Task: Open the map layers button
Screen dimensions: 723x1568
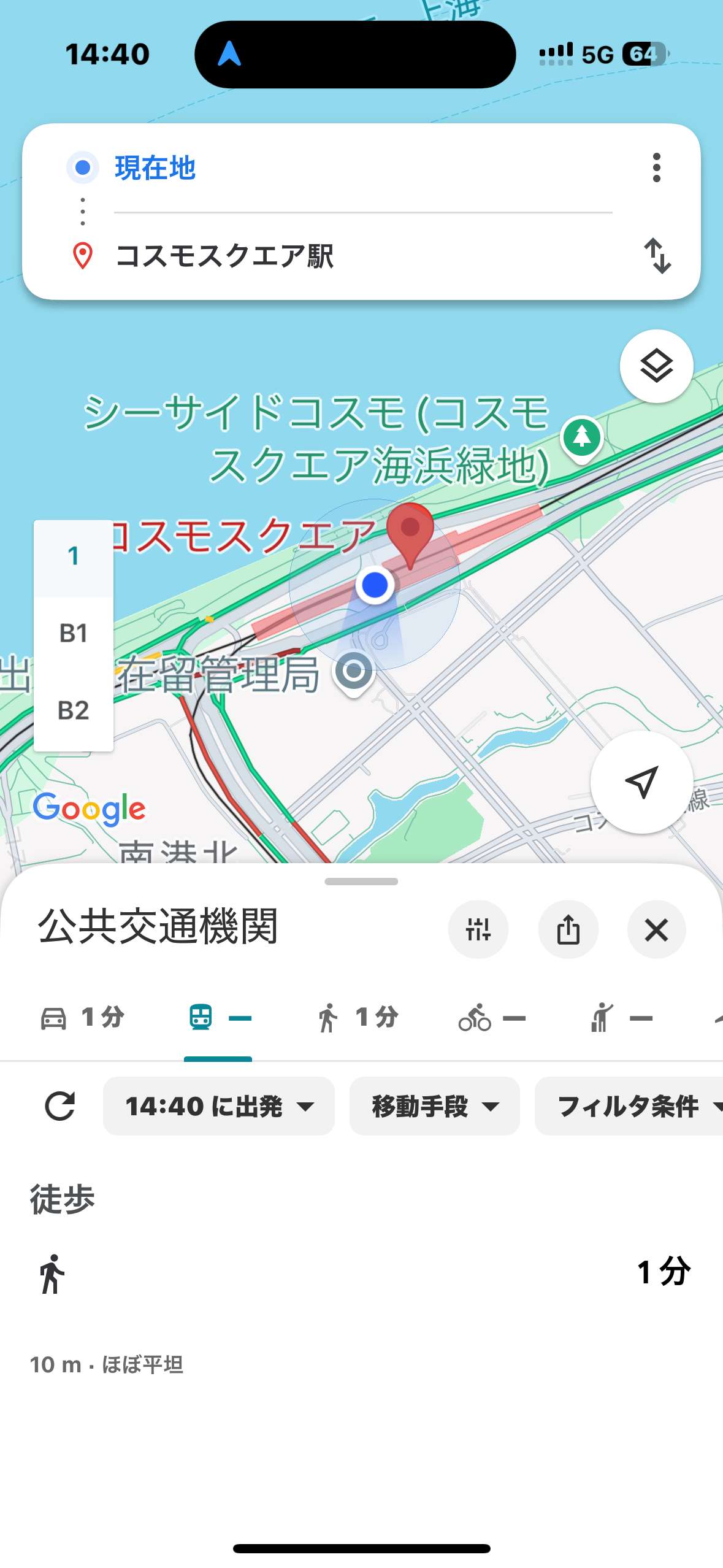Action: tap(656, 366)
